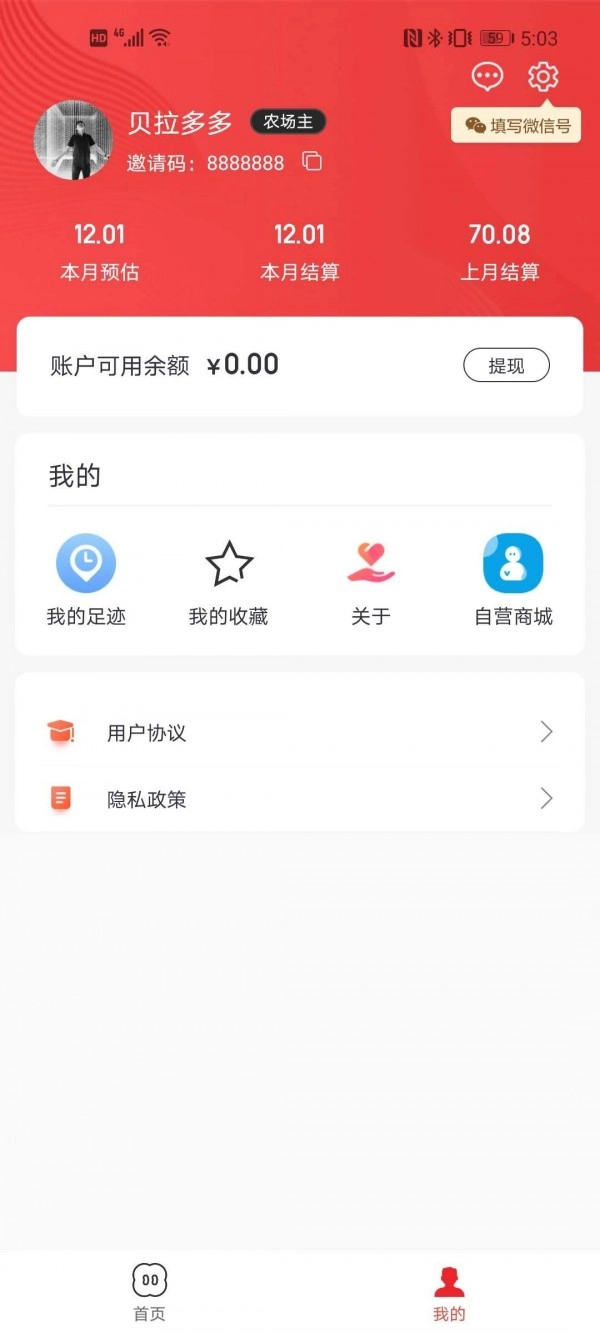Open 我的足迹 browsing history
Viewport: 600px width, 1333px height.
pyautogui.click(x=86, y=580)
